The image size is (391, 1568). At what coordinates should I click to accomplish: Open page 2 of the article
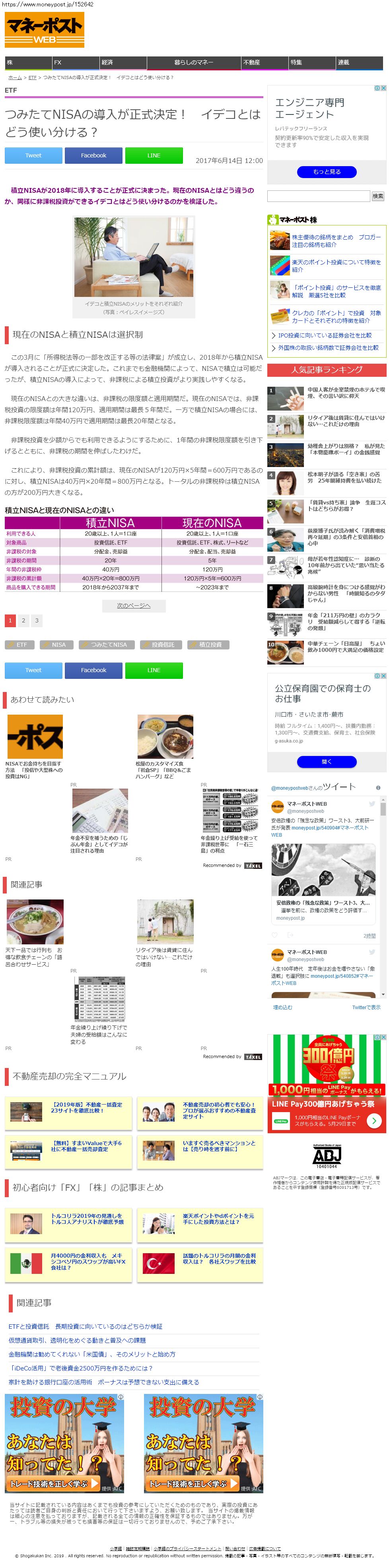click(x=23, y=620)
